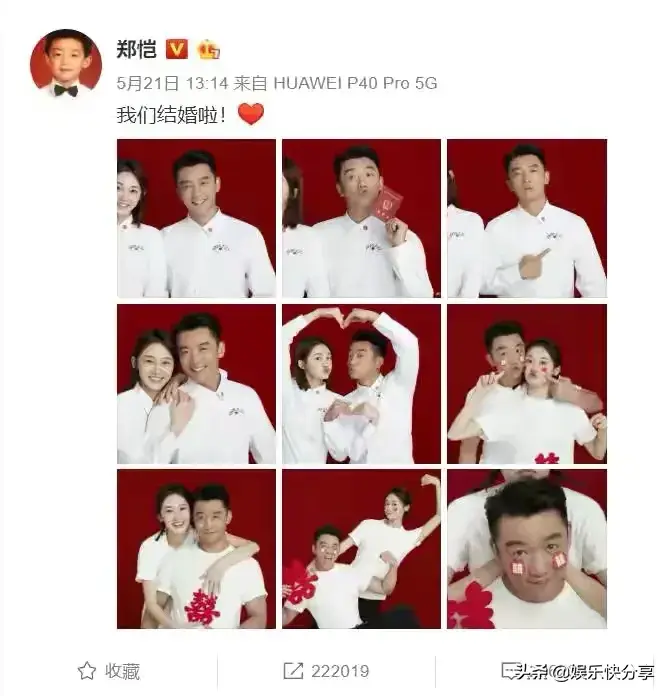Open the 郑恺 username link
This screenshot has height=696, width=670.
[137, 49]
